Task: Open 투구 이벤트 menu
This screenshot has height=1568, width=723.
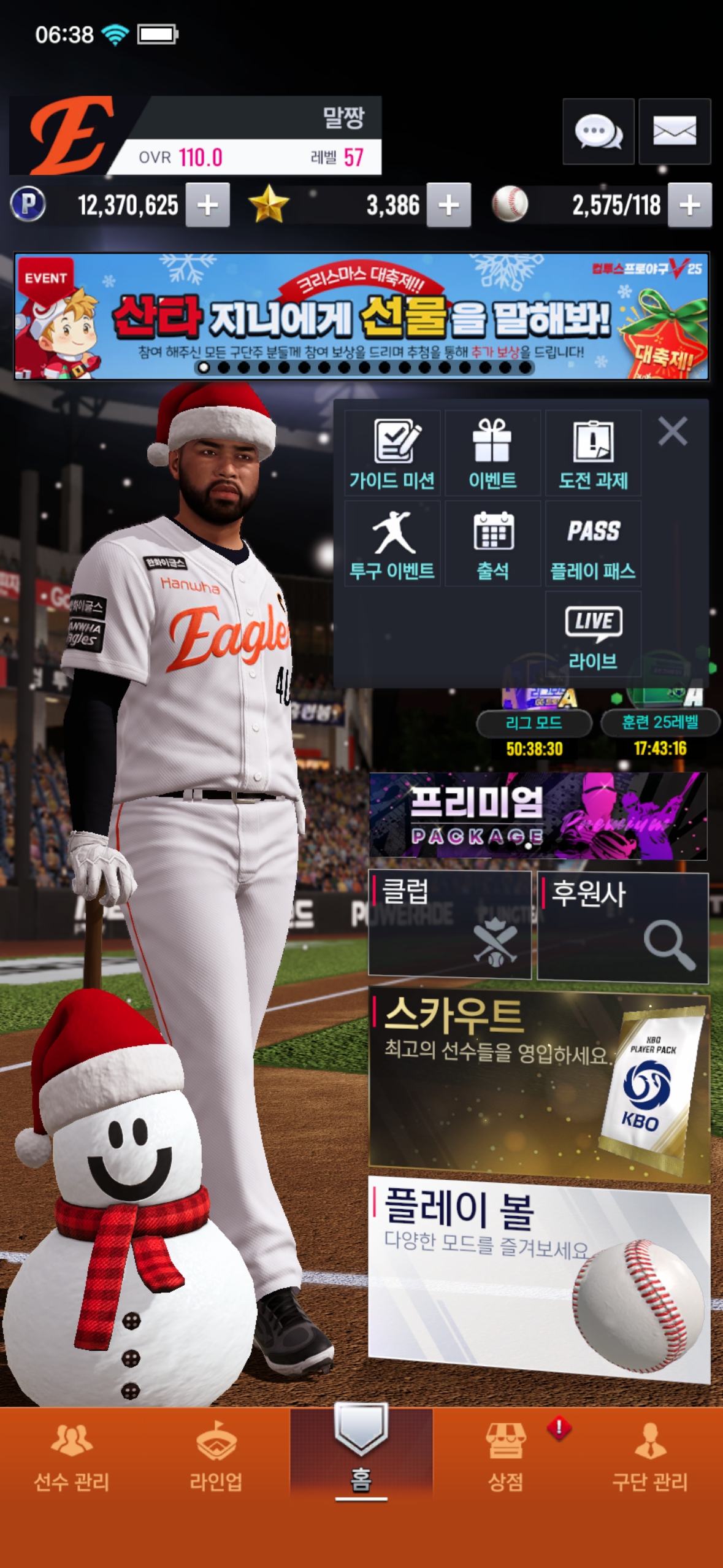Action: tap(392, 544)
